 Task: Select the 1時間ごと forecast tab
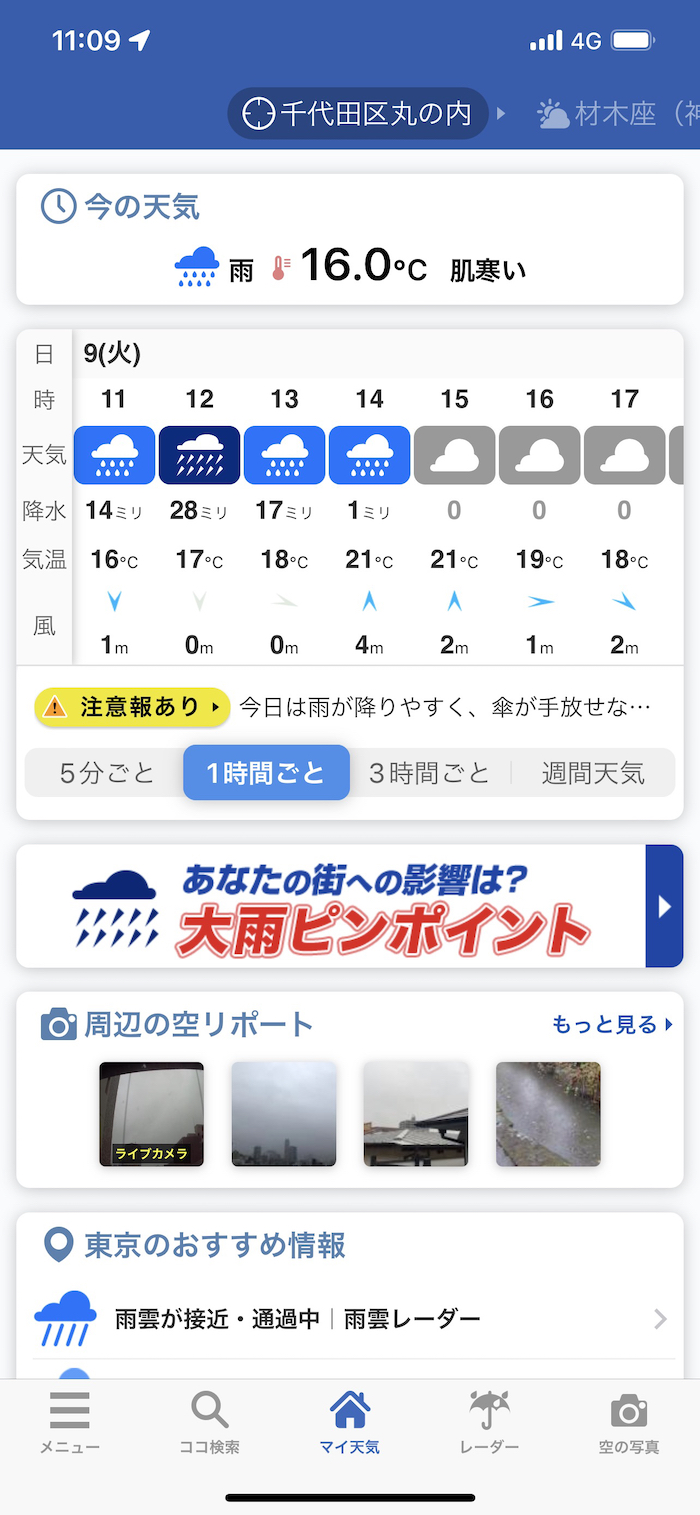[x=266, y=773]
